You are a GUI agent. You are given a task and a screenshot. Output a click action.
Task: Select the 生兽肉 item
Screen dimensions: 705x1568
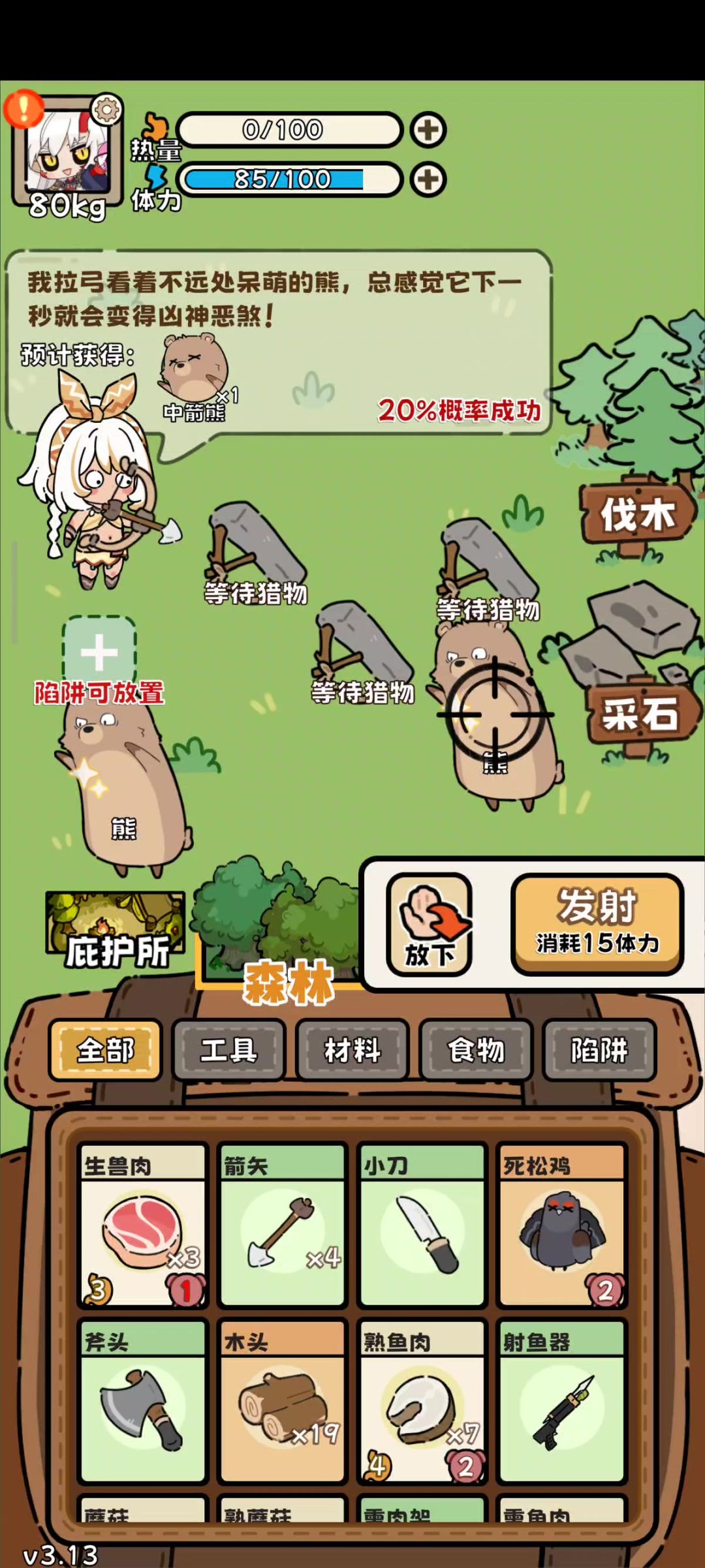pos(142,1225)
